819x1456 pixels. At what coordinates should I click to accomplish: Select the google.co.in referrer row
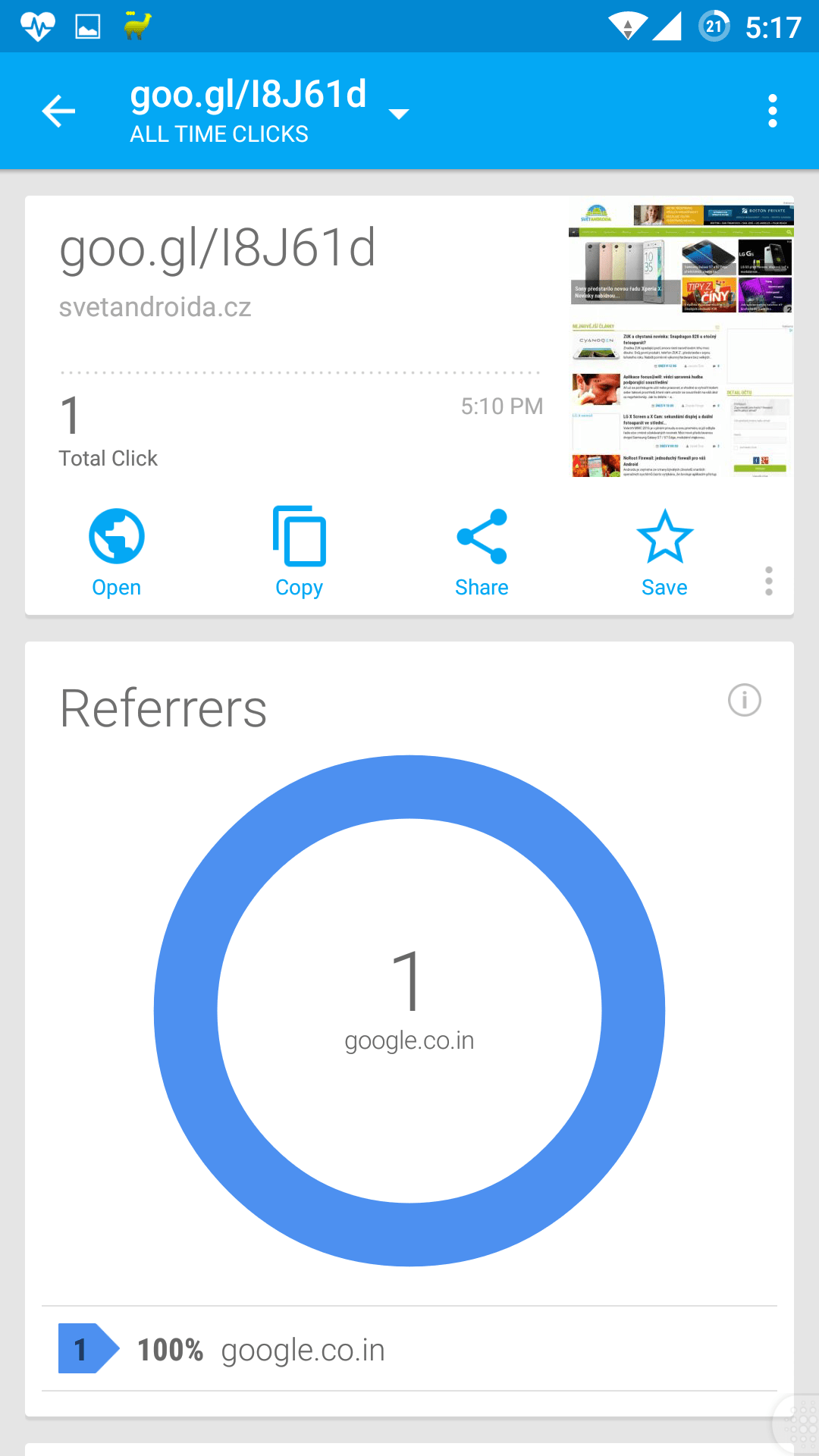pos(409,1350)
